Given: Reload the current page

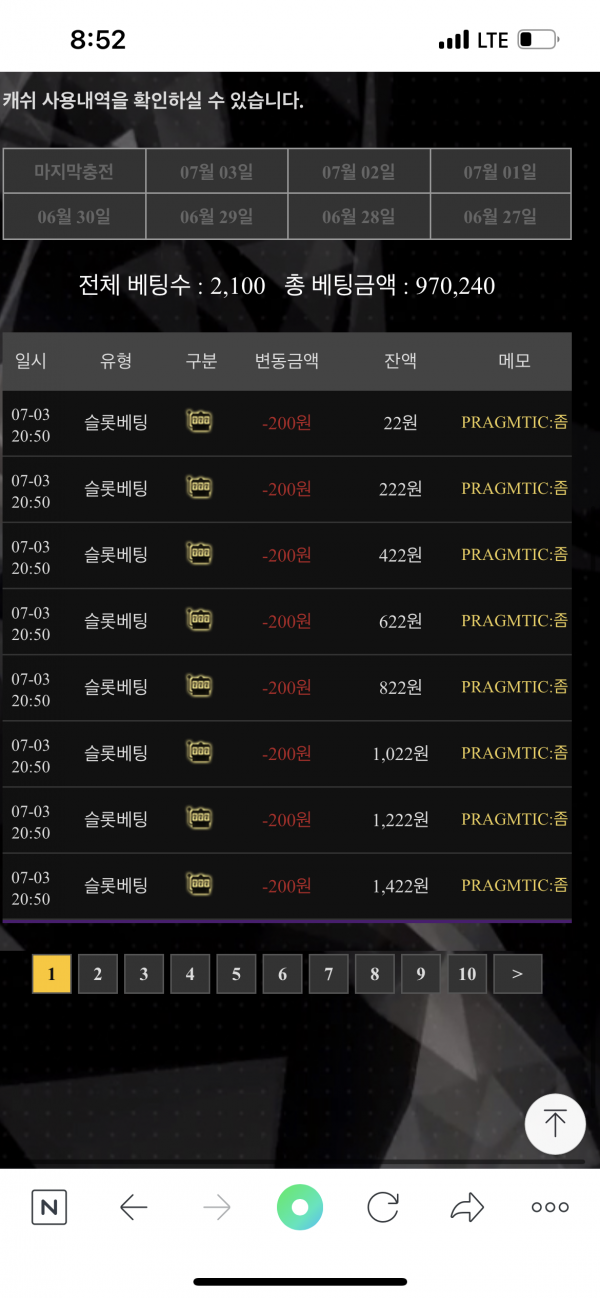Looking at the screenshot, I should tap(383, 1207).
